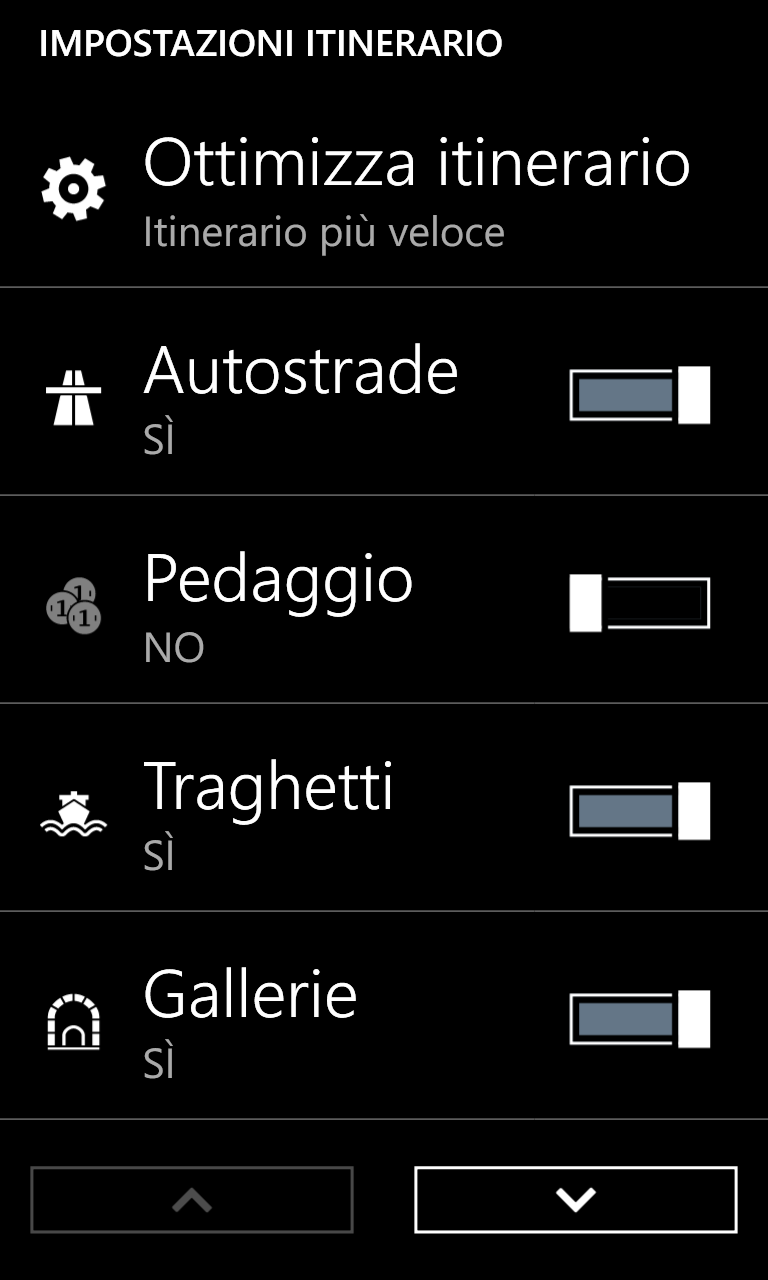The height and width of the screenshot is (1280, 768).
Task: Enable the Pedaggio toggle
Action: click(x=640, y=603)
